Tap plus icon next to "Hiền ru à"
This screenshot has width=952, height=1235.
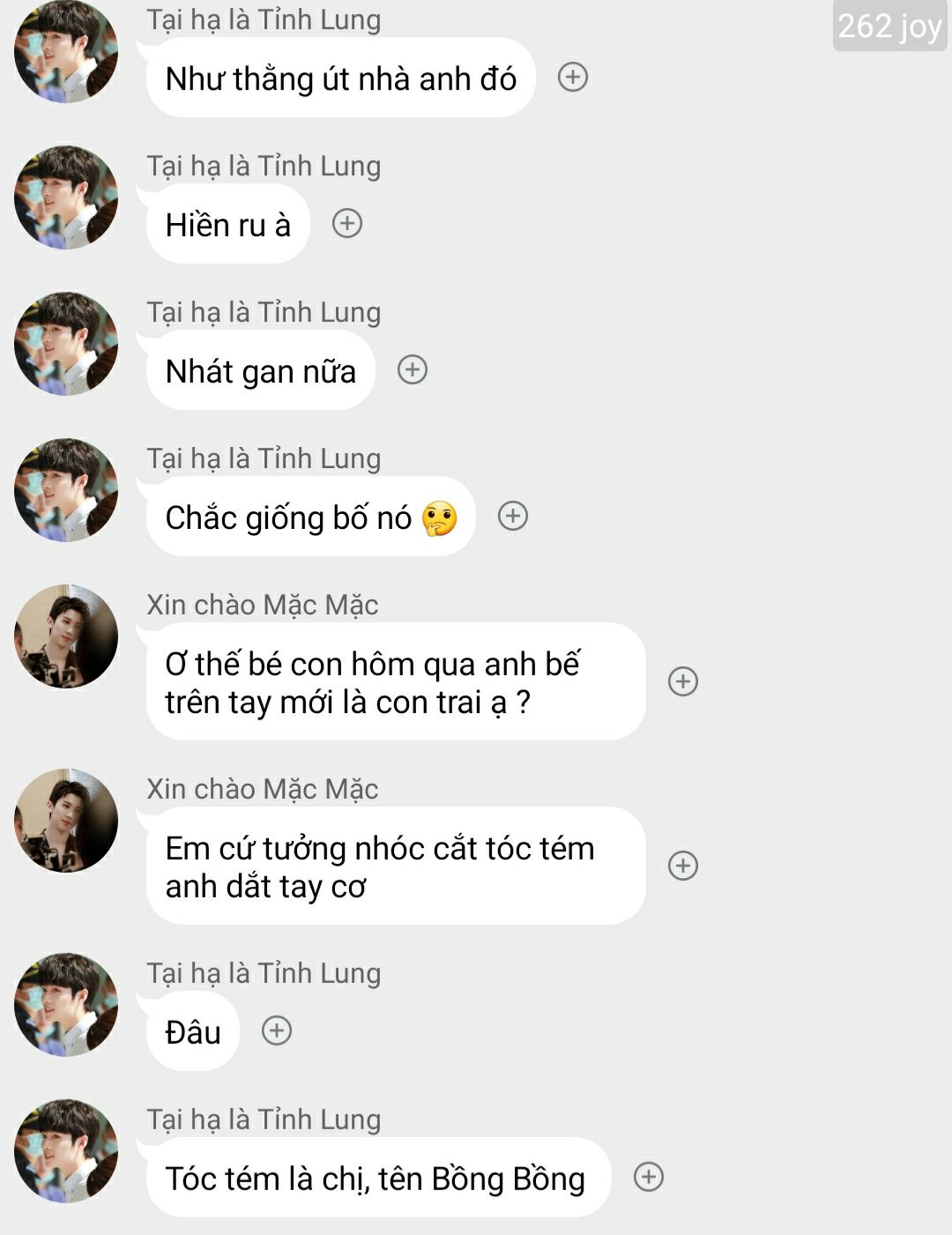pos(347,224)
